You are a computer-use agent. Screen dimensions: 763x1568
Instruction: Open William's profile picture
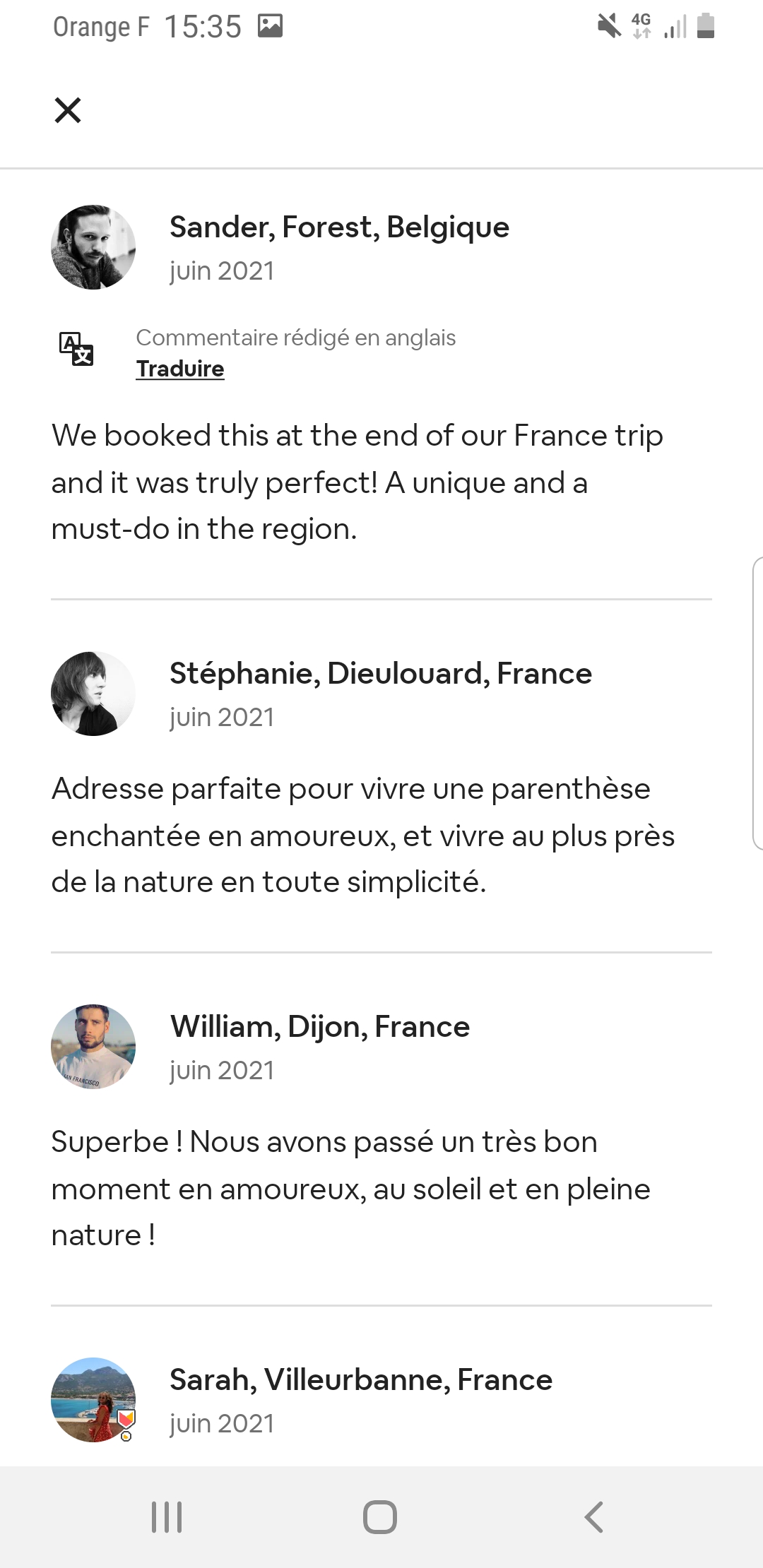tap(93, 1047)
